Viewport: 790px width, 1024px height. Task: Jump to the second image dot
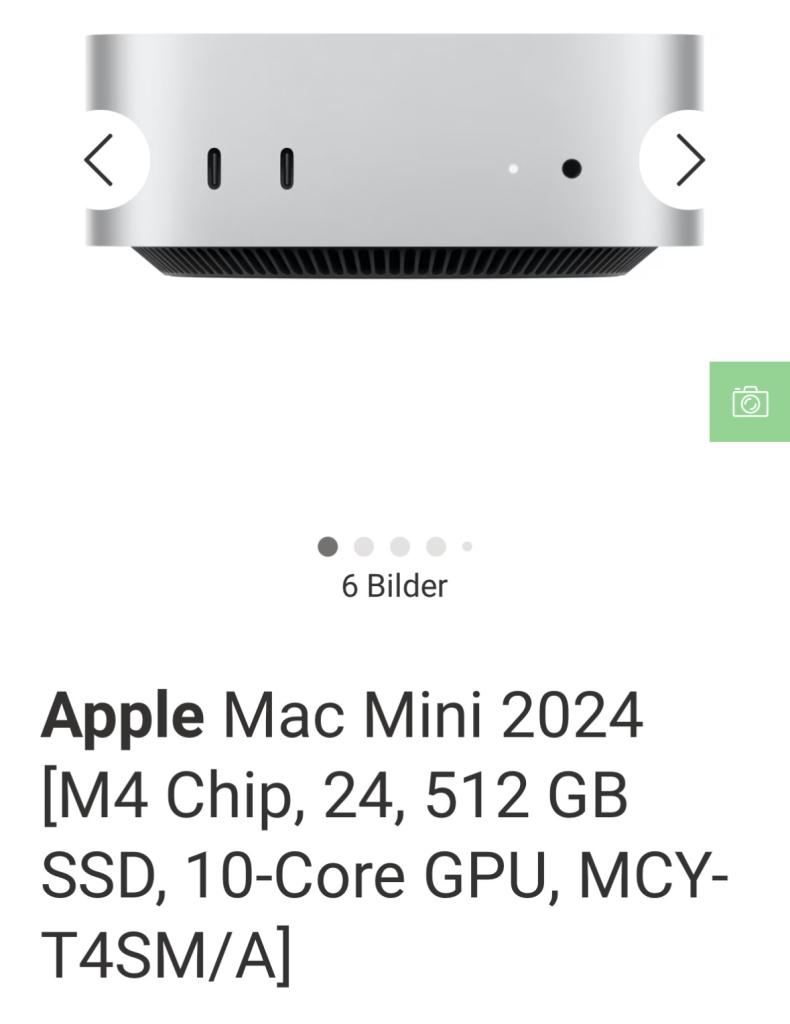pos(364,546)
